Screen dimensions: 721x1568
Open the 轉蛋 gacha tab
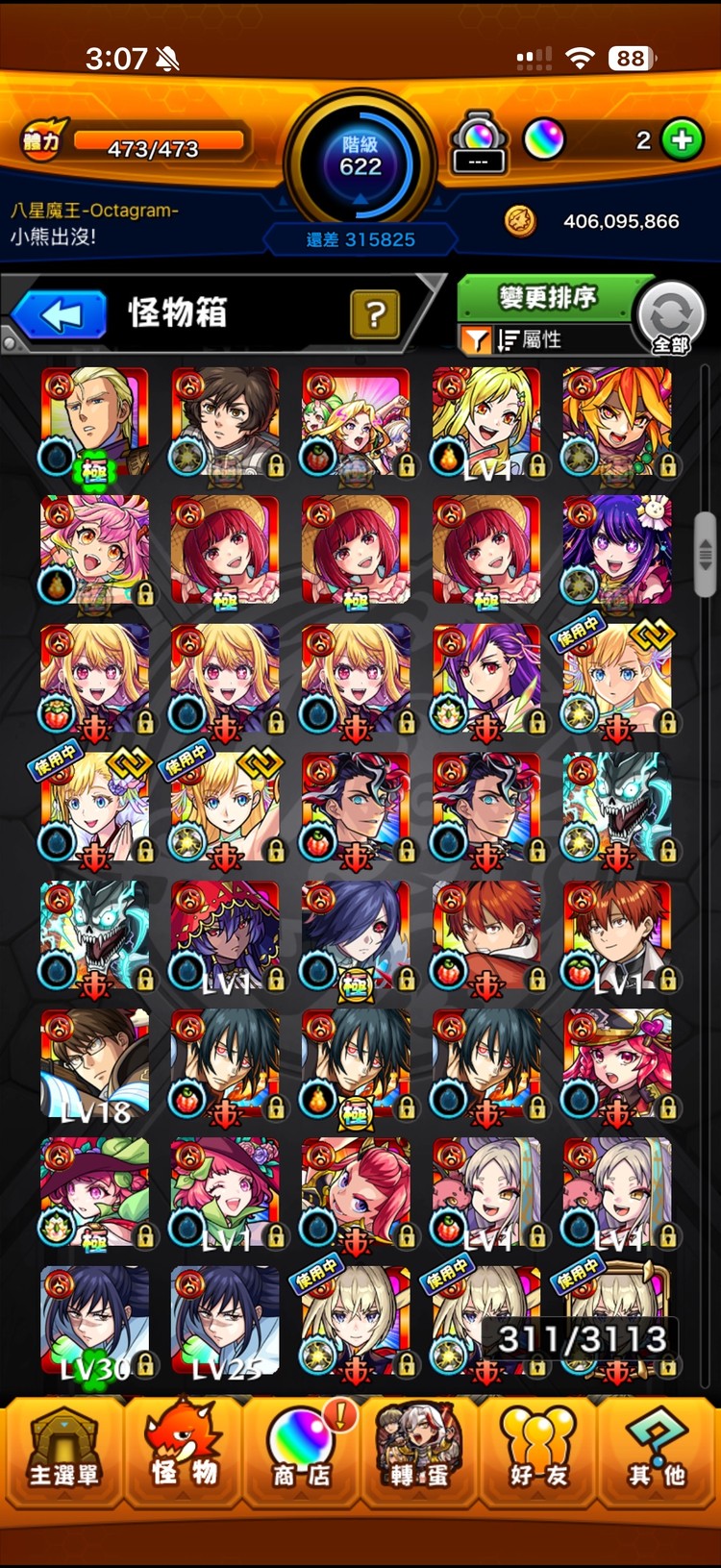[x=420, y=1452]
